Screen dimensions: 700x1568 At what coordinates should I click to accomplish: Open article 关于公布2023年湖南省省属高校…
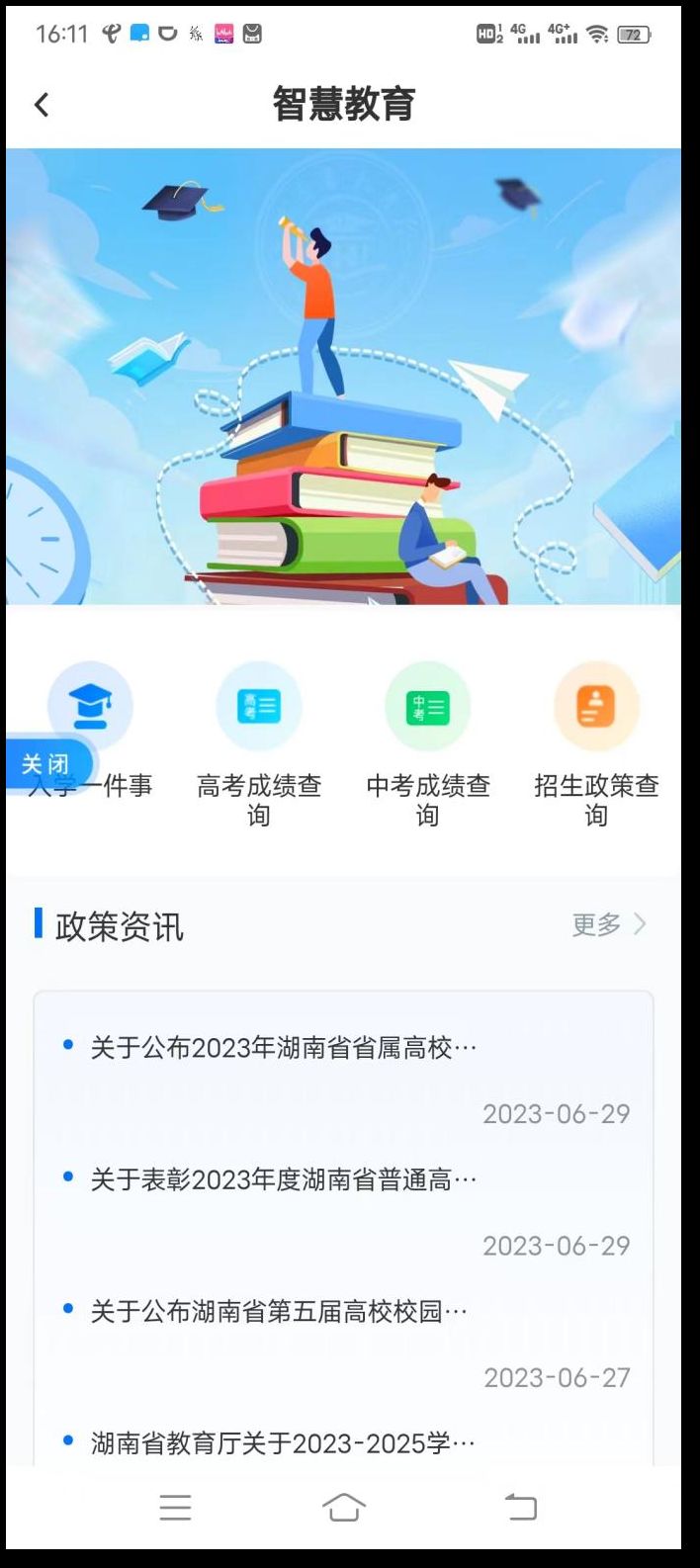[284, 1048]
